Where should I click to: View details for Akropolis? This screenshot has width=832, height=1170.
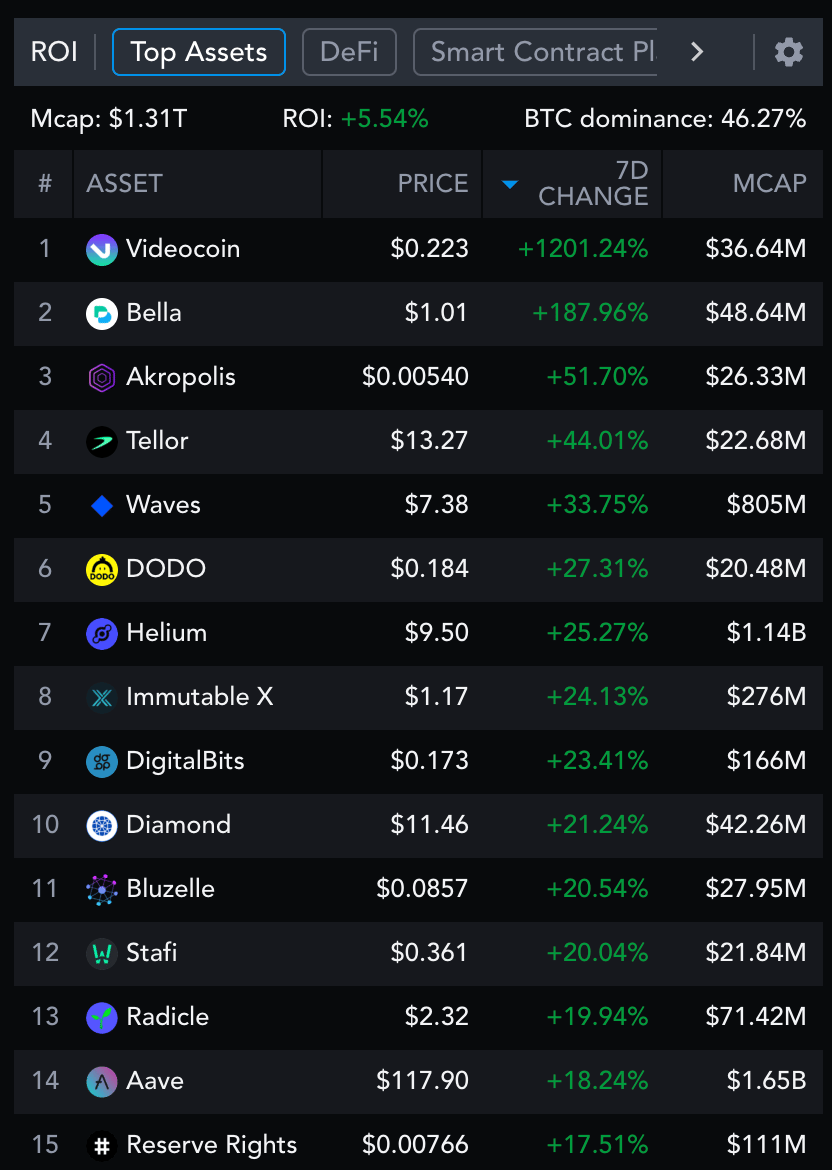click(181, 377)
